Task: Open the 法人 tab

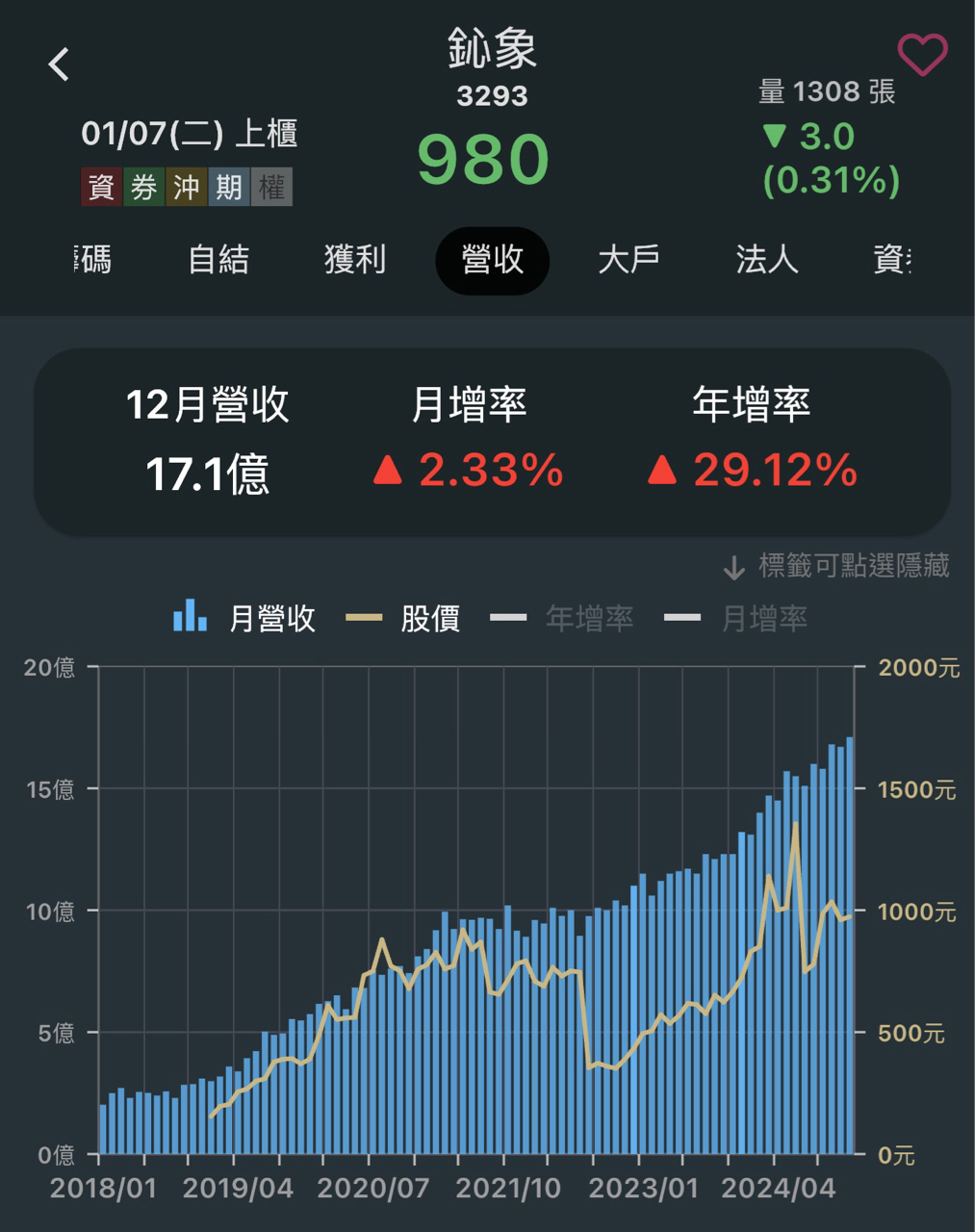Action: coord(766,260)
